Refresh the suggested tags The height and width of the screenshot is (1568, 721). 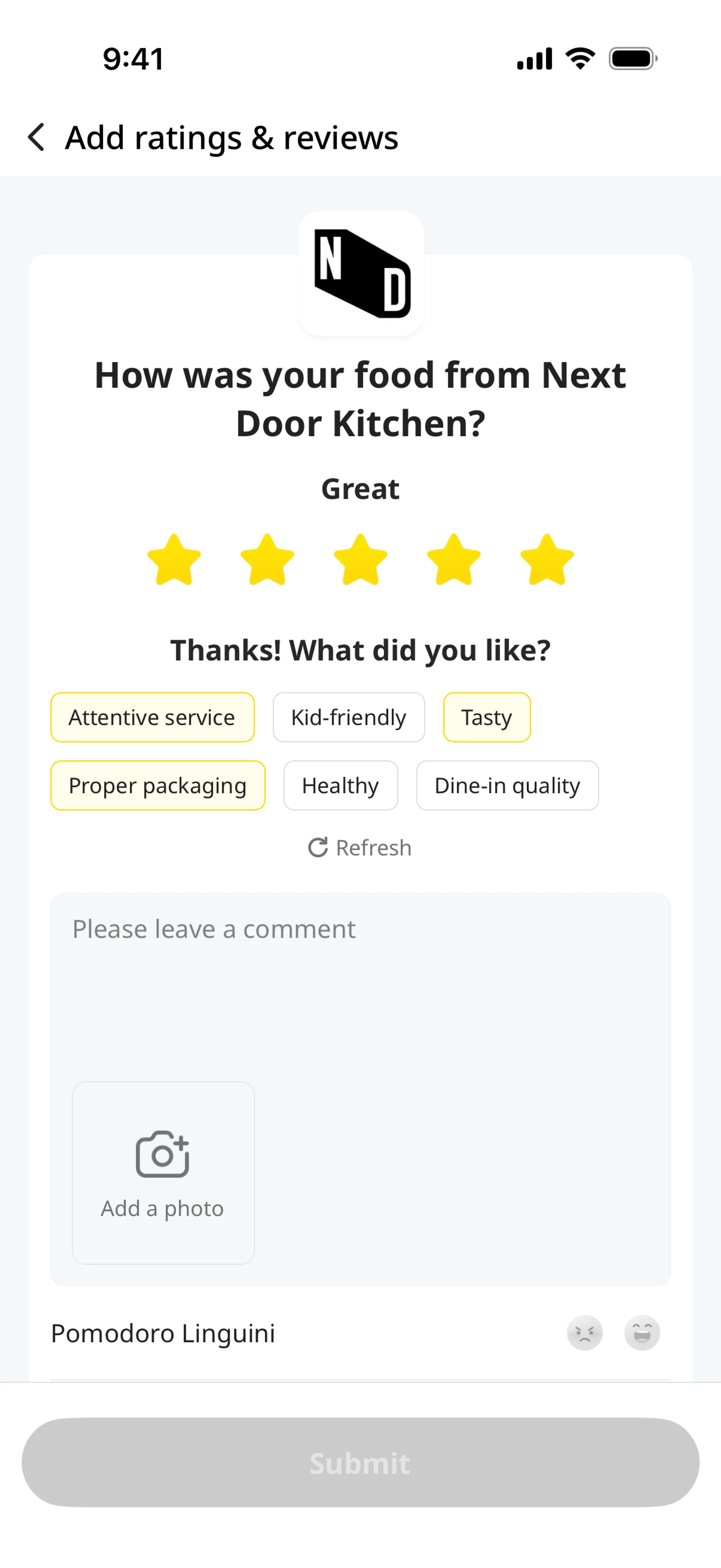[x=360, y=847]
